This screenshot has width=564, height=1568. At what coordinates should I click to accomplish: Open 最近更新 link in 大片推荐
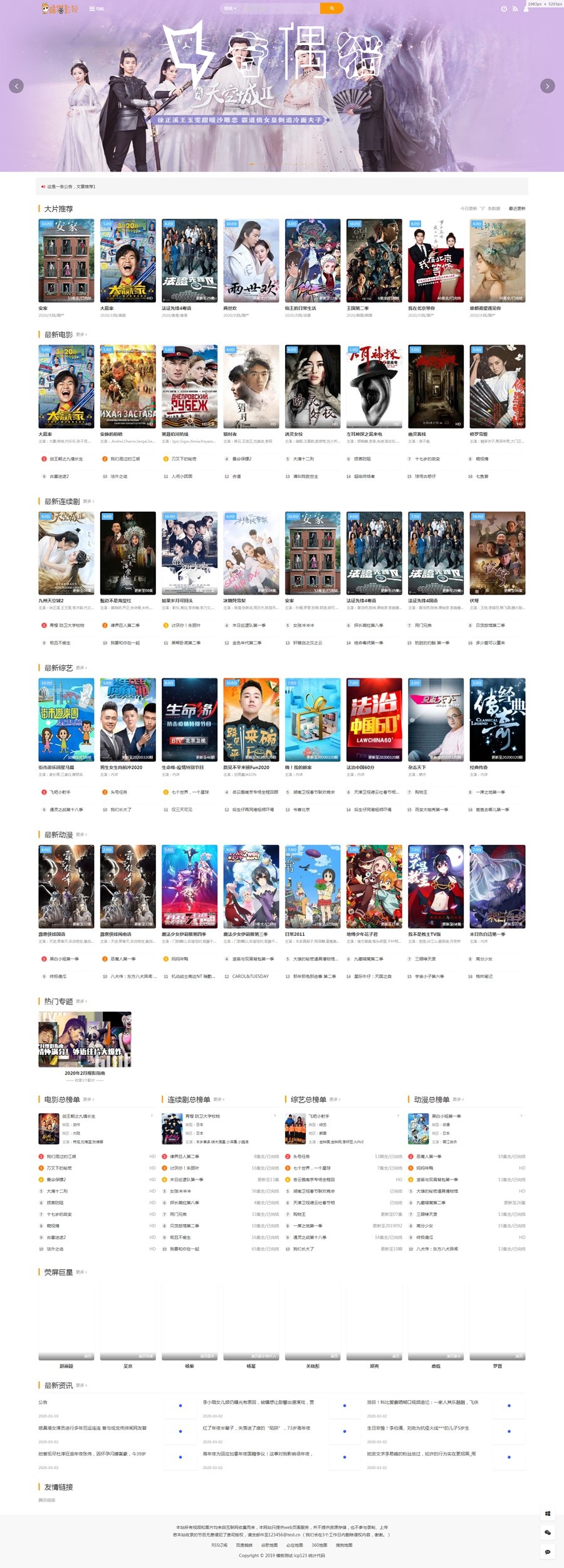click(x=516, y=209)
